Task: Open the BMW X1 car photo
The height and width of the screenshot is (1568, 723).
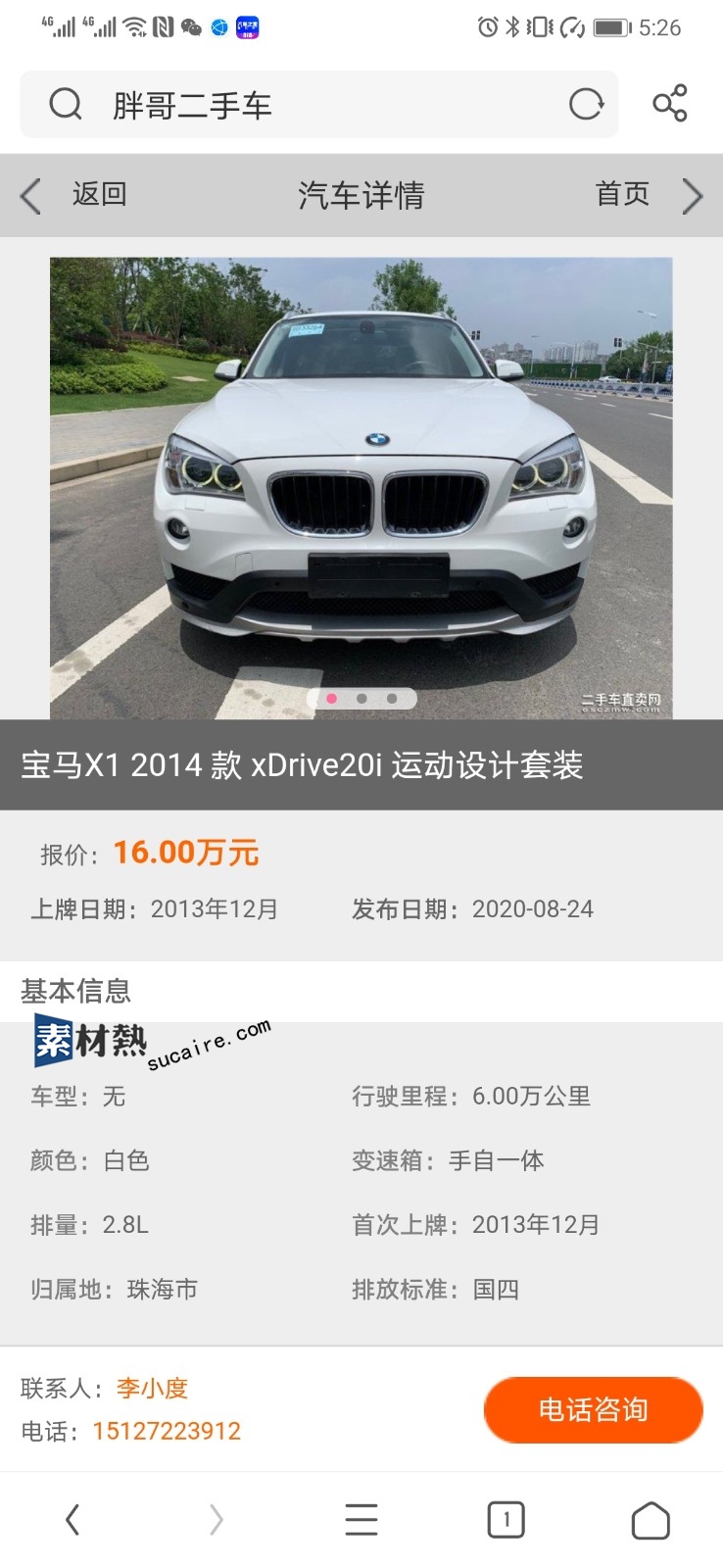Action: point(361,470)
